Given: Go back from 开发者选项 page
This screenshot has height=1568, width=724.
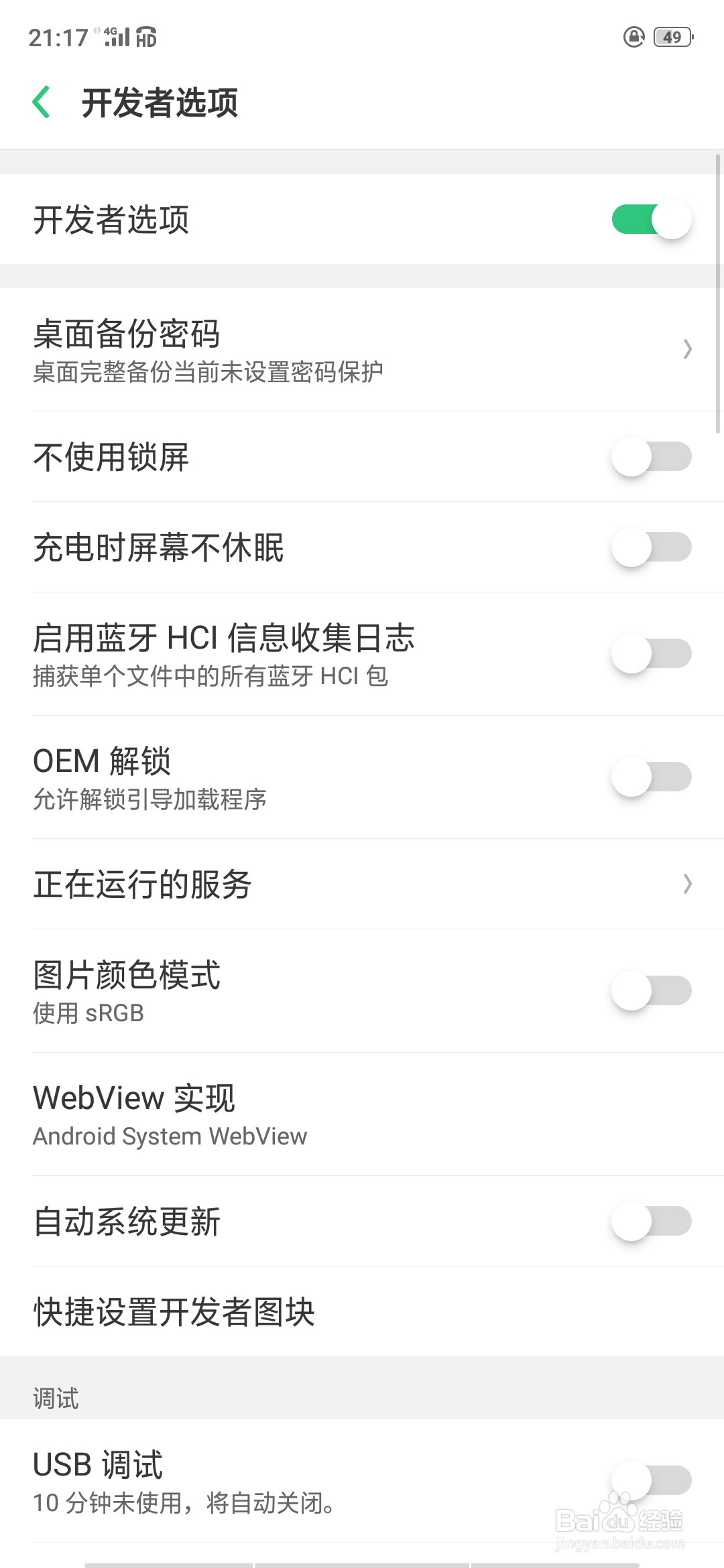Looking at the screenshot, I should (42, 103).
